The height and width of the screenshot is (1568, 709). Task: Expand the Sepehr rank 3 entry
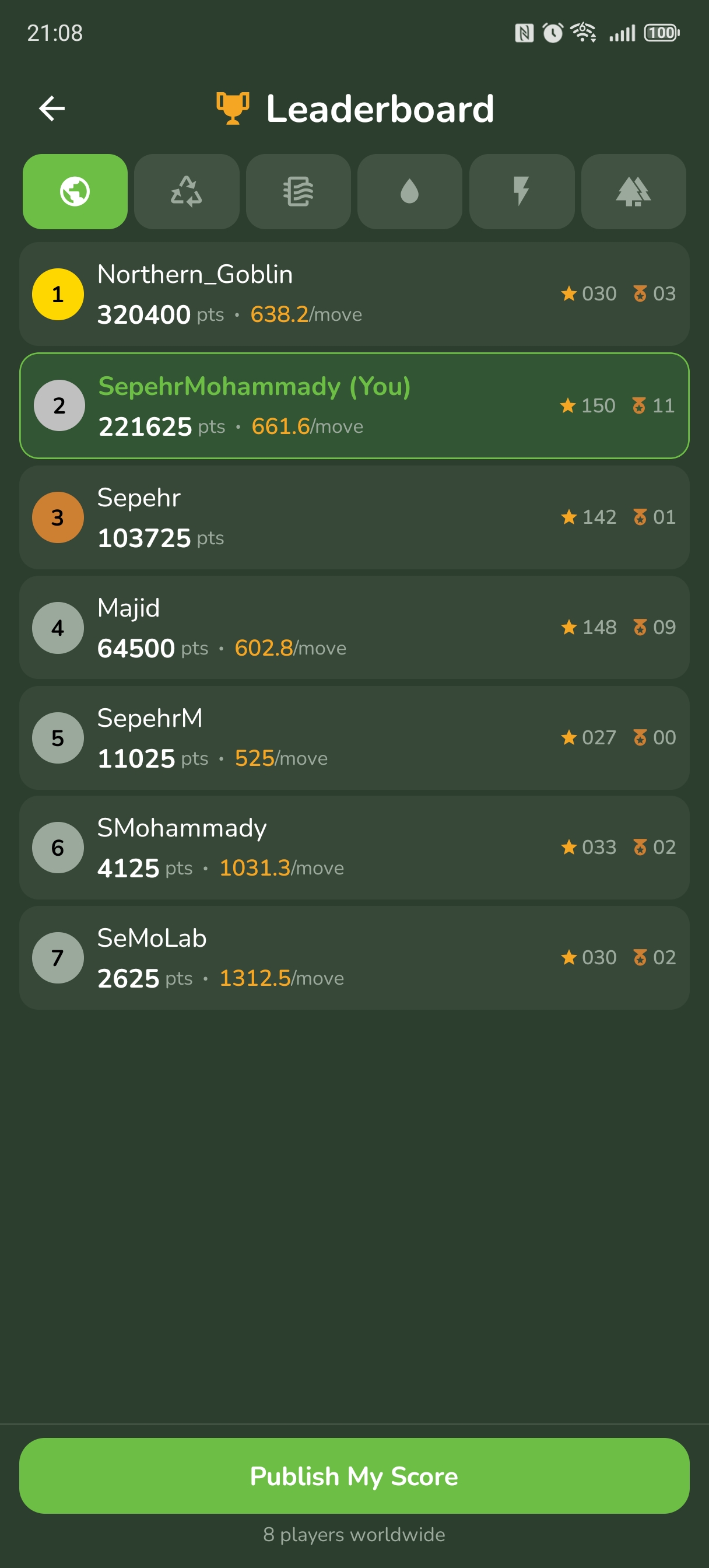coord(354,517)
